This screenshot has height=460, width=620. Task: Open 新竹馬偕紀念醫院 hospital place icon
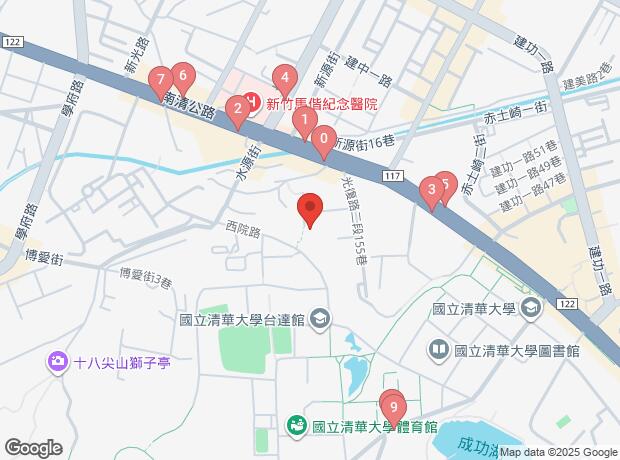pos(253,102)
